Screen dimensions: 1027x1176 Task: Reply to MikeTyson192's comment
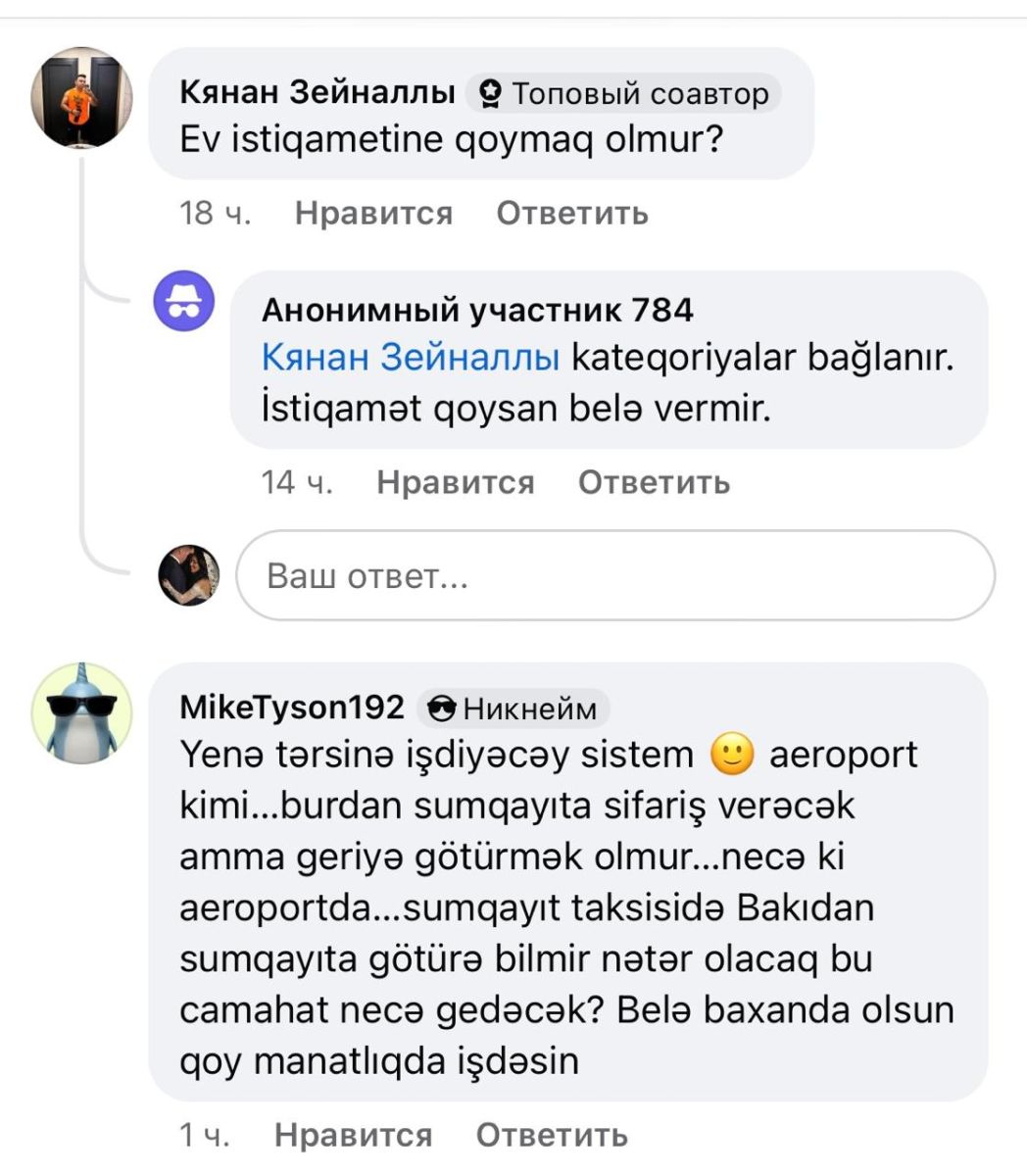[x=552, y=1135]
